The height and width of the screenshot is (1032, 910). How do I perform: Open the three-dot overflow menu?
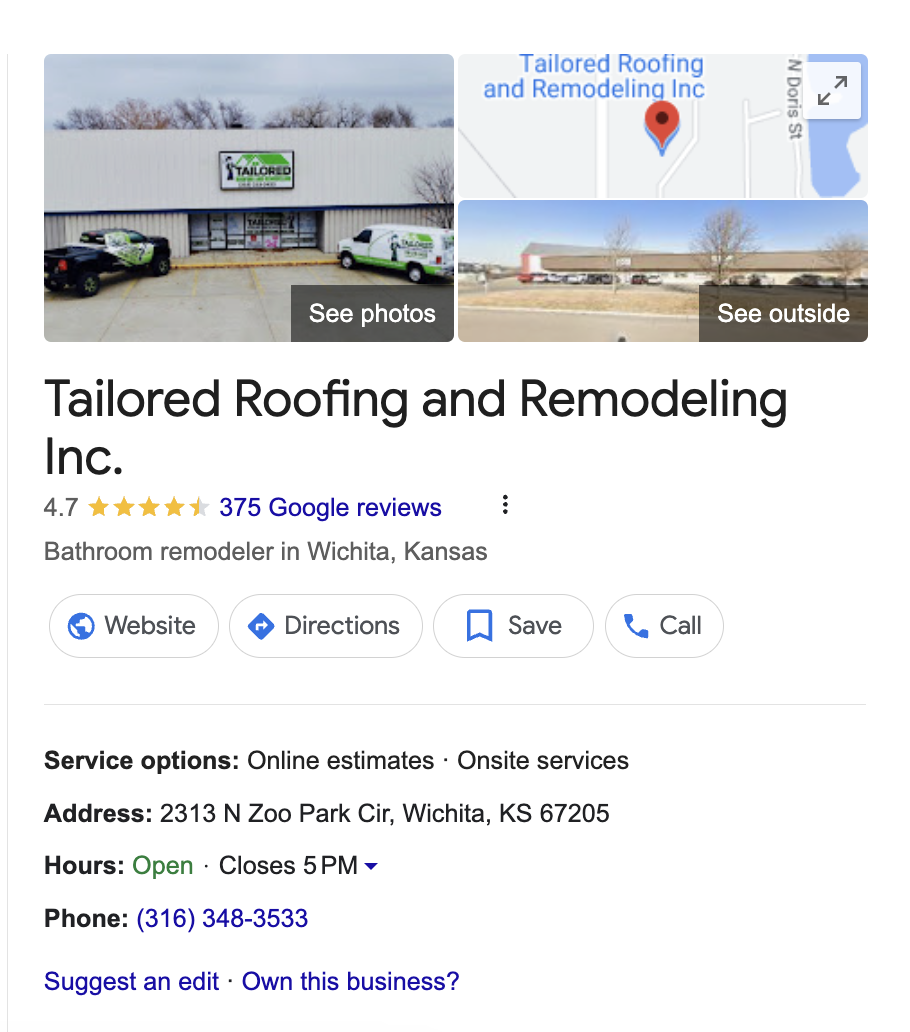(x=505, y=505)
